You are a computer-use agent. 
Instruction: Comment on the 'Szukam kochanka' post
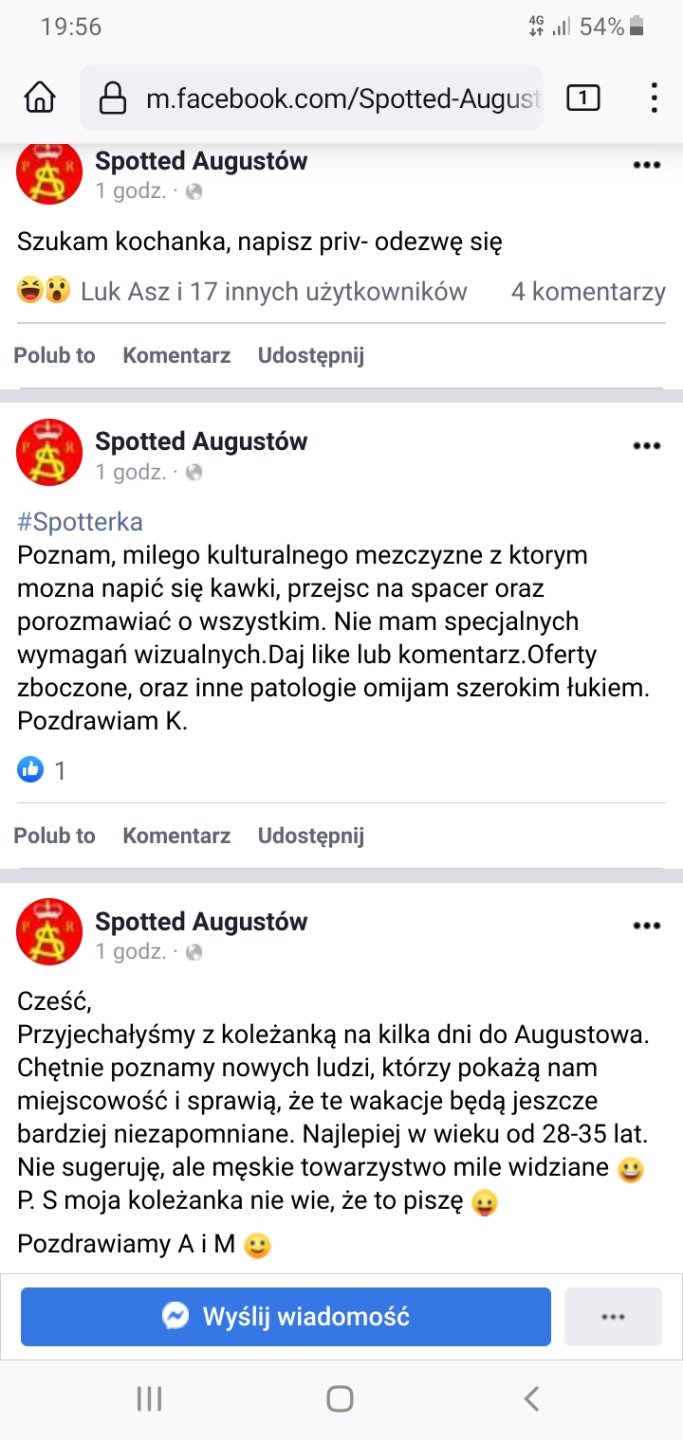coord(176,355)
